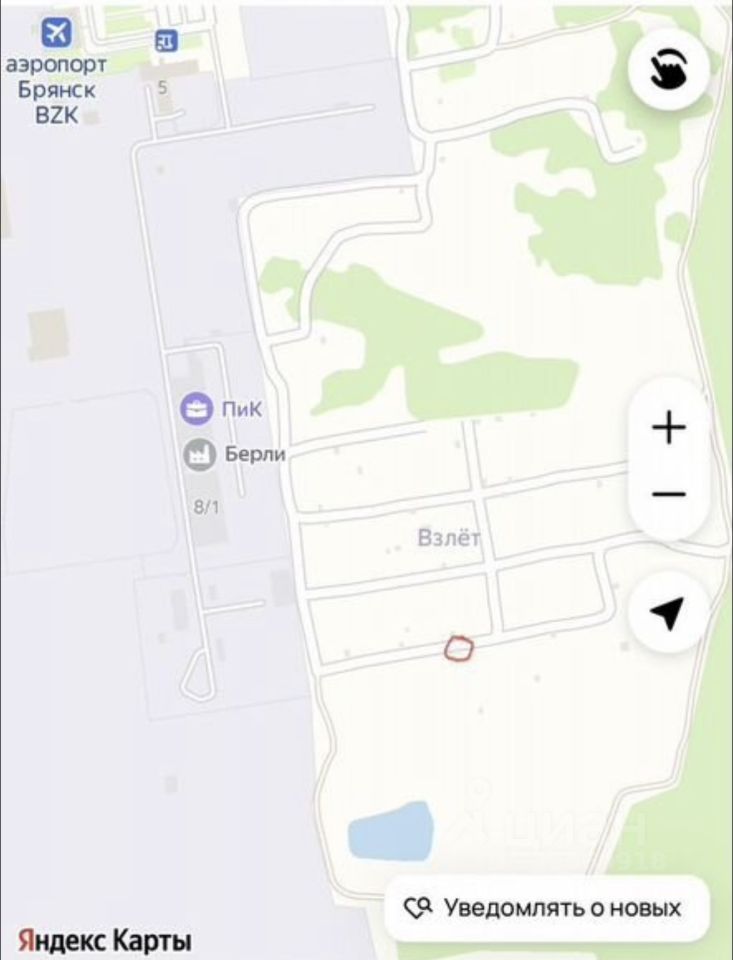Select the аэропорт Брянск marker
The image size is (733, 960).
pyautogui.click(x=56, y=33)
